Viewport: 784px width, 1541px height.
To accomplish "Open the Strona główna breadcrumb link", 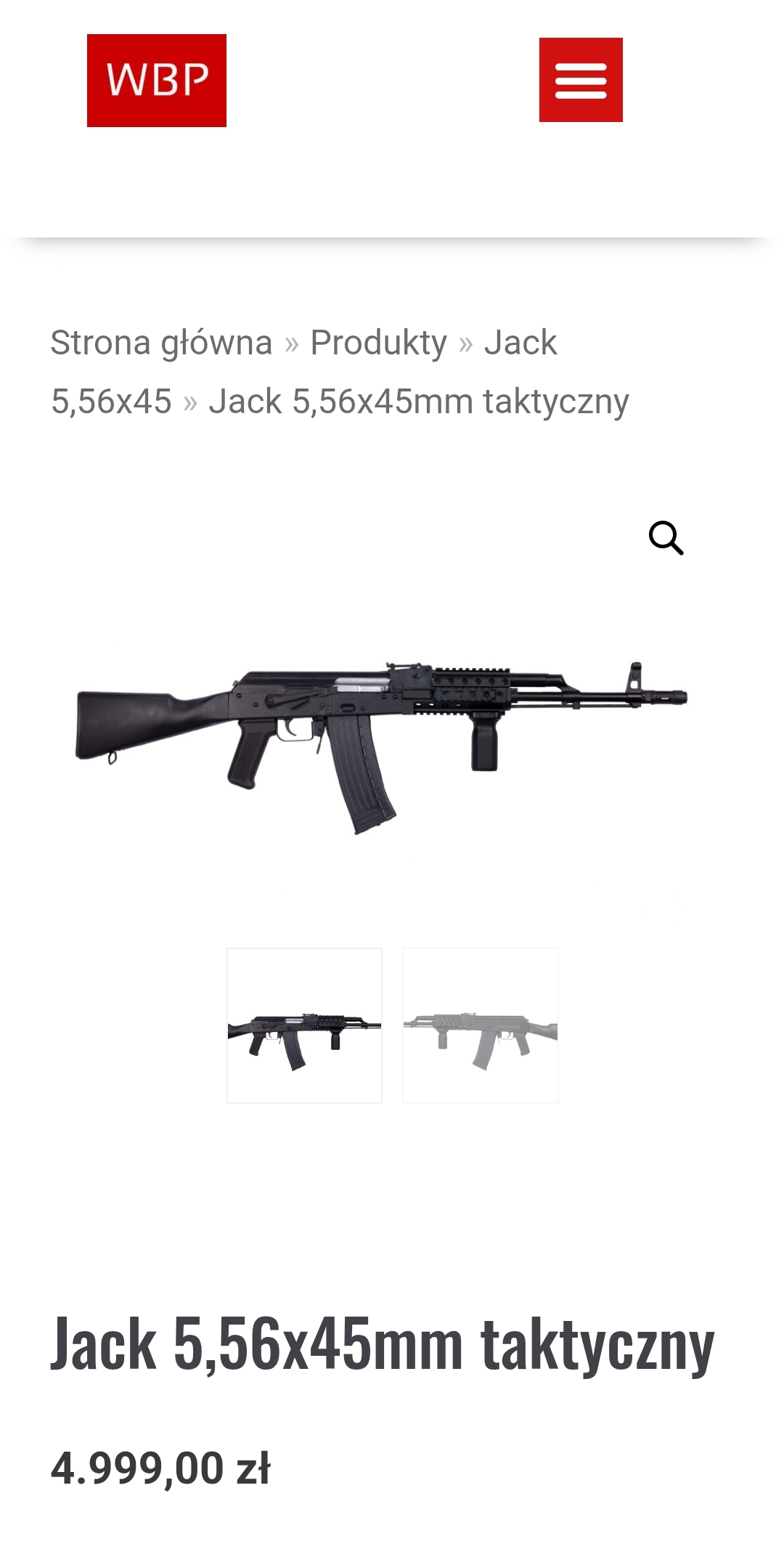I will (x=161, y=343).
